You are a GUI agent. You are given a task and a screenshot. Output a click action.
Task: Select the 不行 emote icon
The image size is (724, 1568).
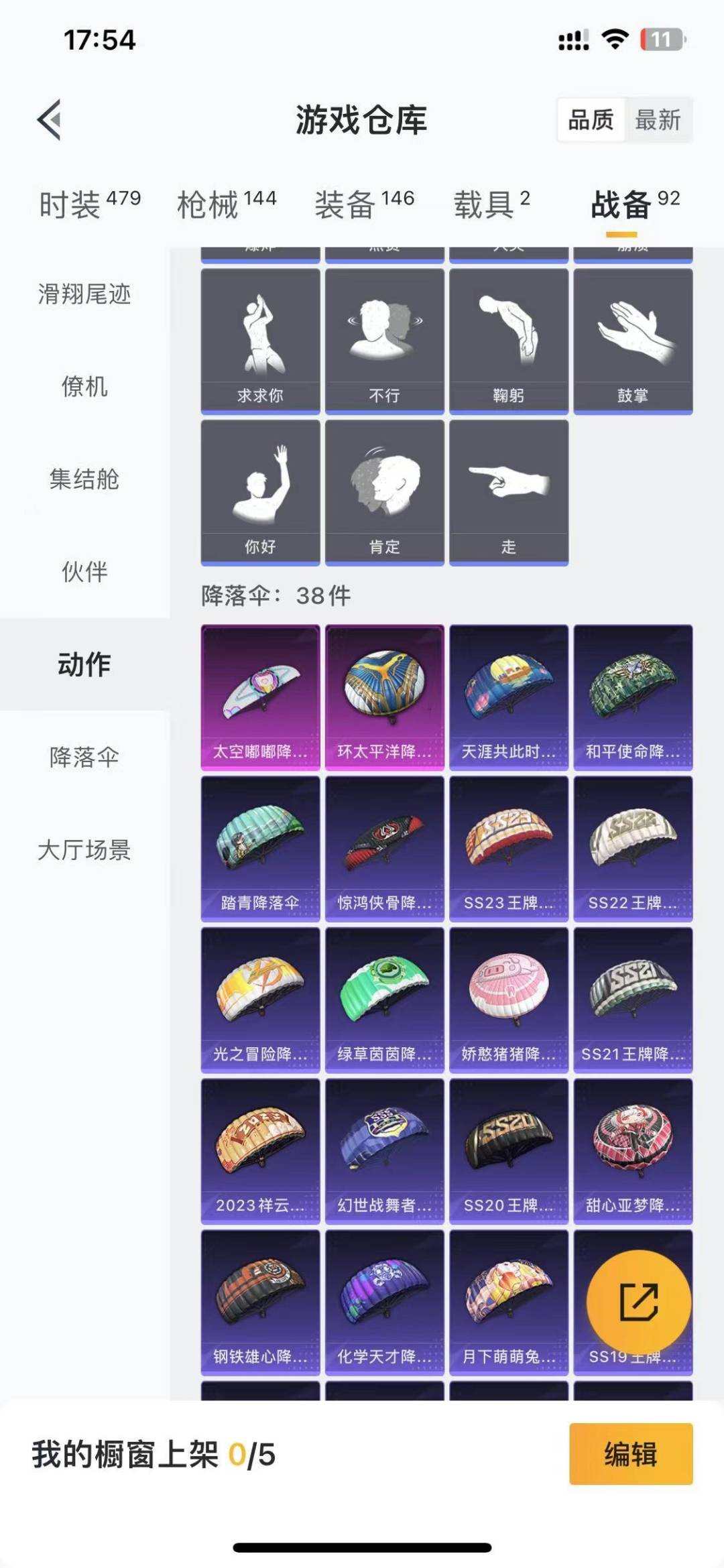point(385,339)
